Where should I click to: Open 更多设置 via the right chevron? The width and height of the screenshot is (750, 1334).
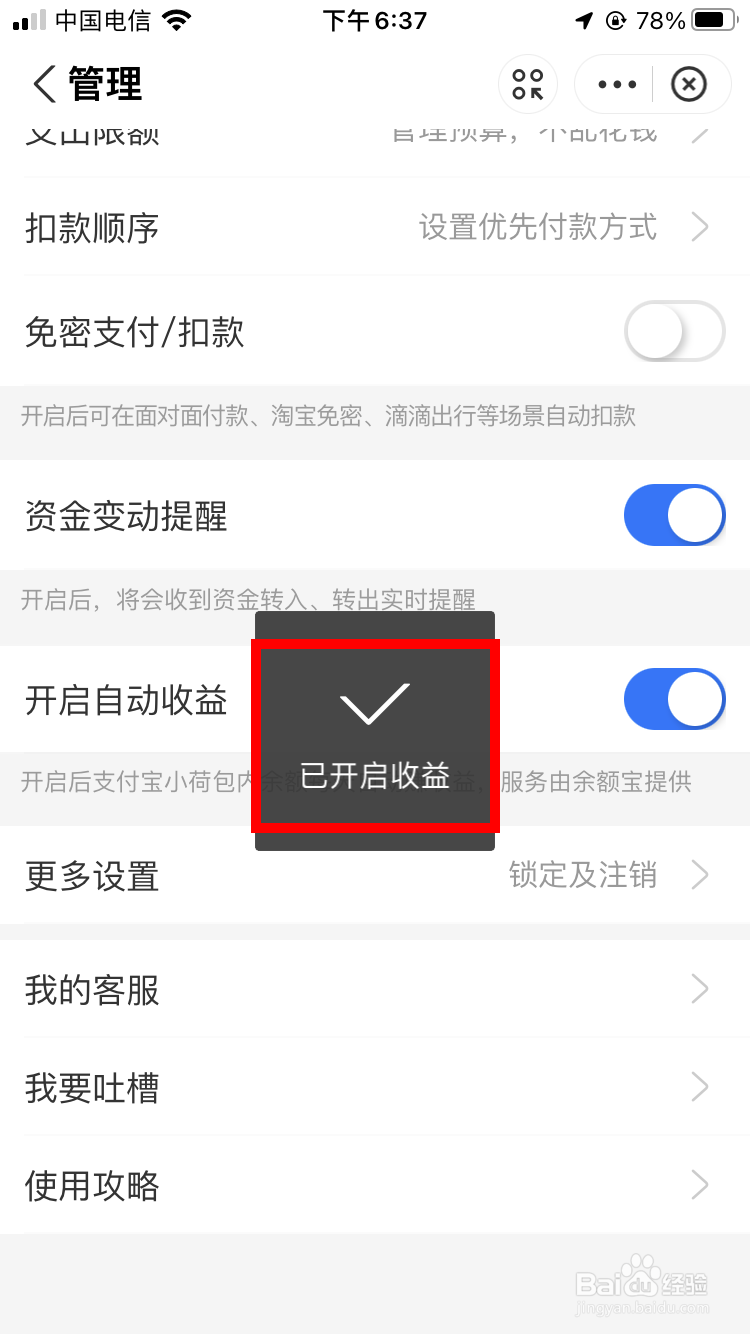pyautogui.click(x=700, y=875)
